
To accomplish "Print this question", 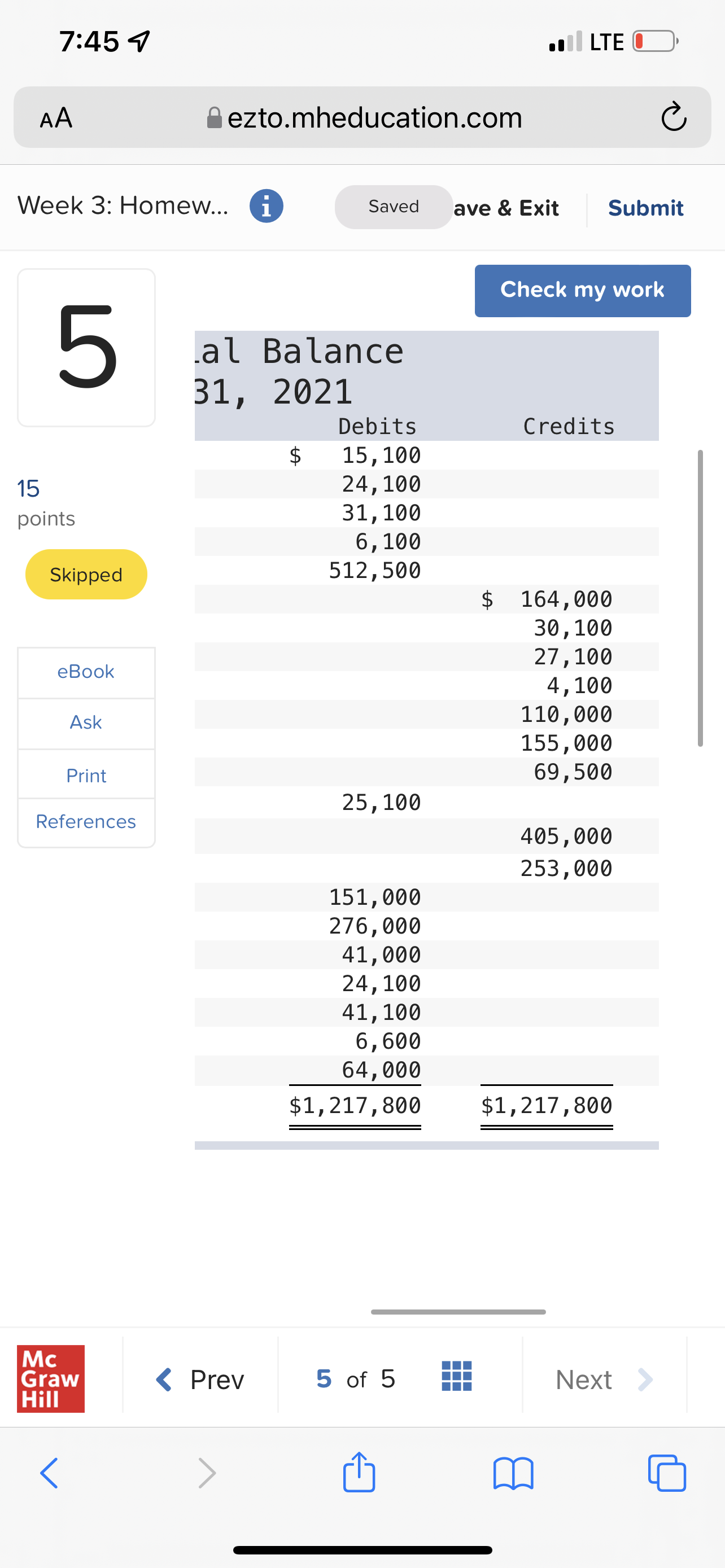I will click(86, 776).
